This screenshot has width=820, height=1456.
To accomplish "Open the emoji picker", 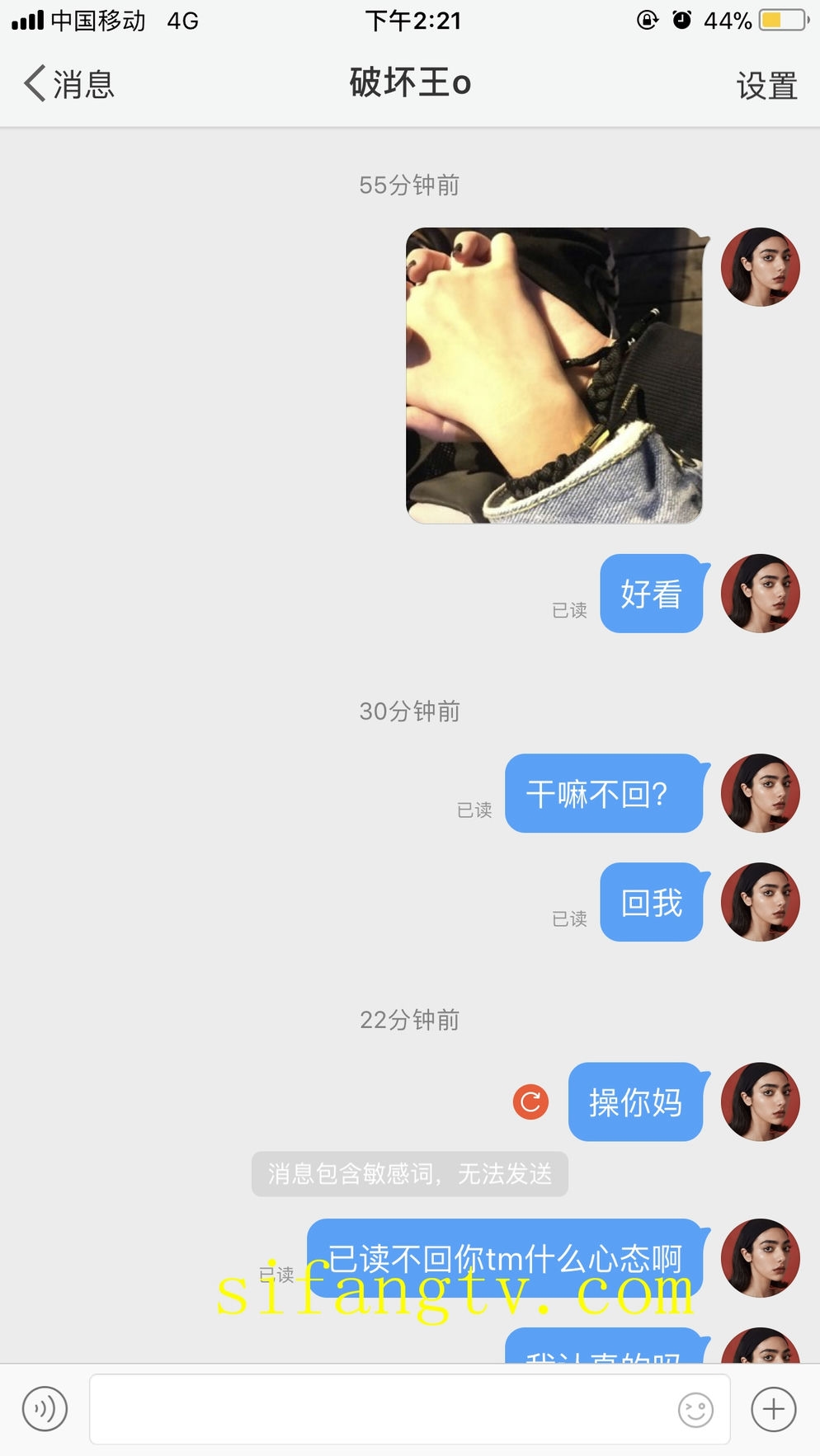I will [695, 1410].
